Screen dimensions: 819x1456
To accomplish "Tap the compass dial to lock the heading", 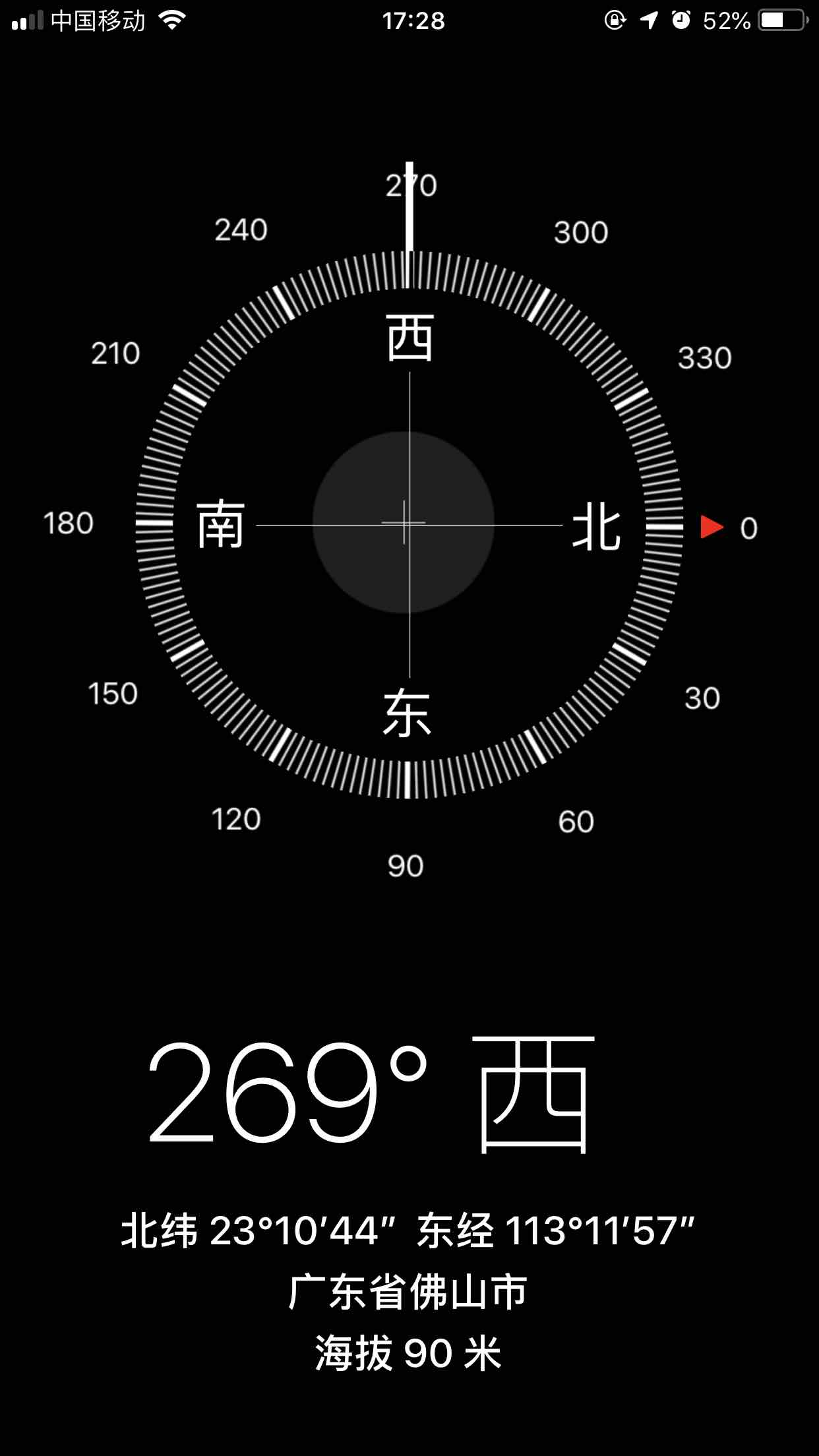I will pyautogui.click(x=409, y=524).
